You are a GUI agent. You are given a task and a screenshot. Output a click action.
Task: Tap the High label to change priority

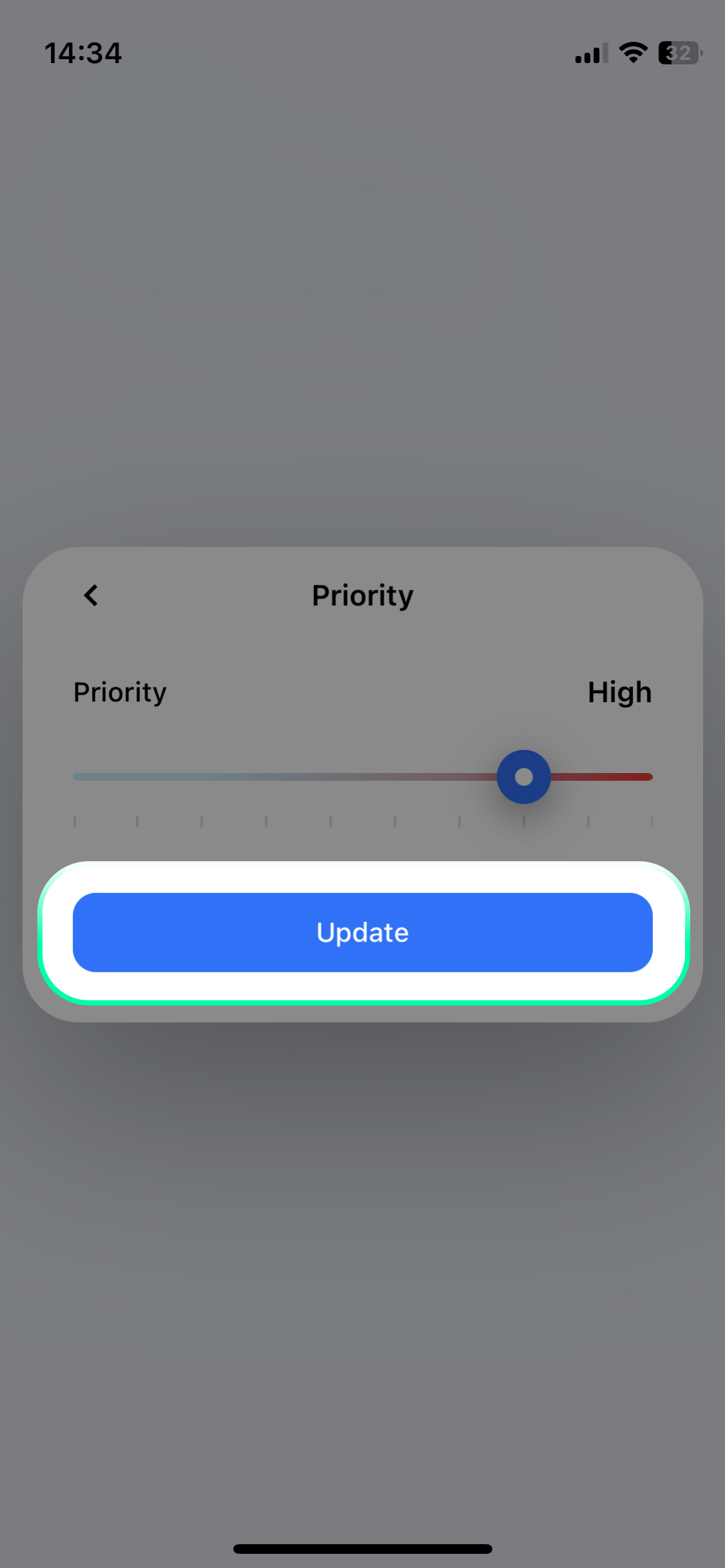coord(619,691)
